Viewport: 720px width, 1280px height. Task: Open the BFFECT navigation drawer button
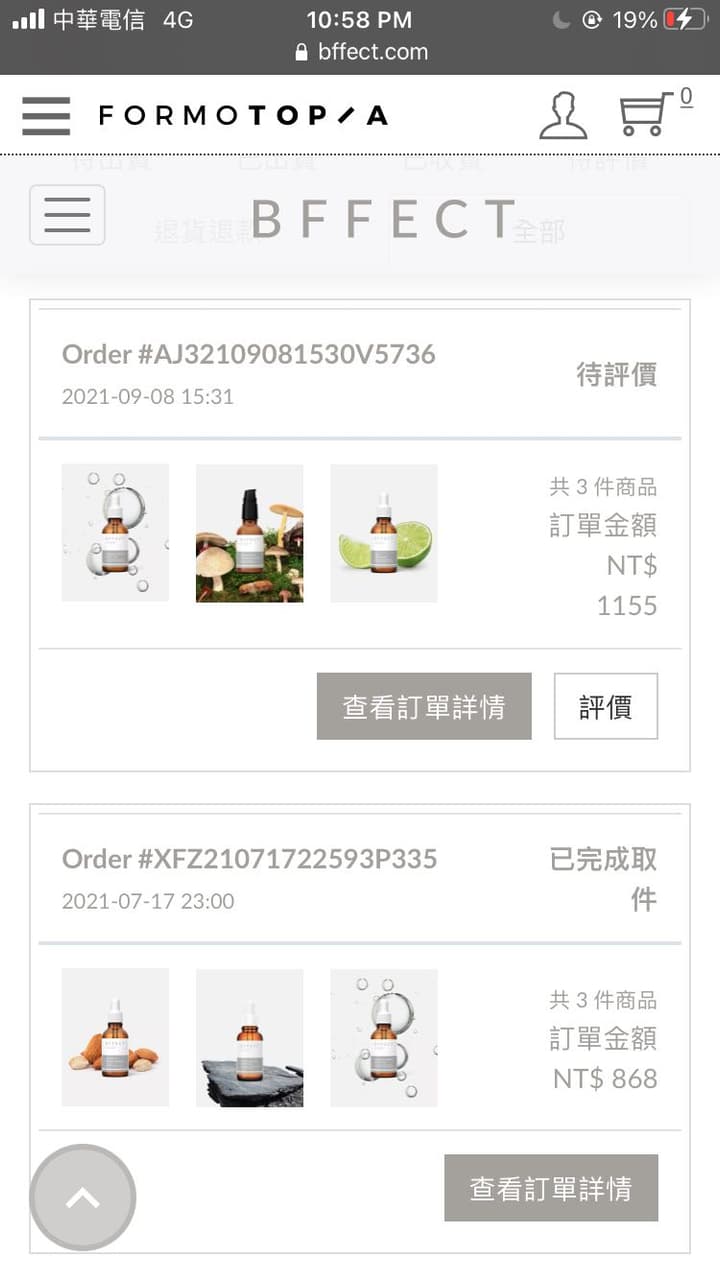(67, 215)
